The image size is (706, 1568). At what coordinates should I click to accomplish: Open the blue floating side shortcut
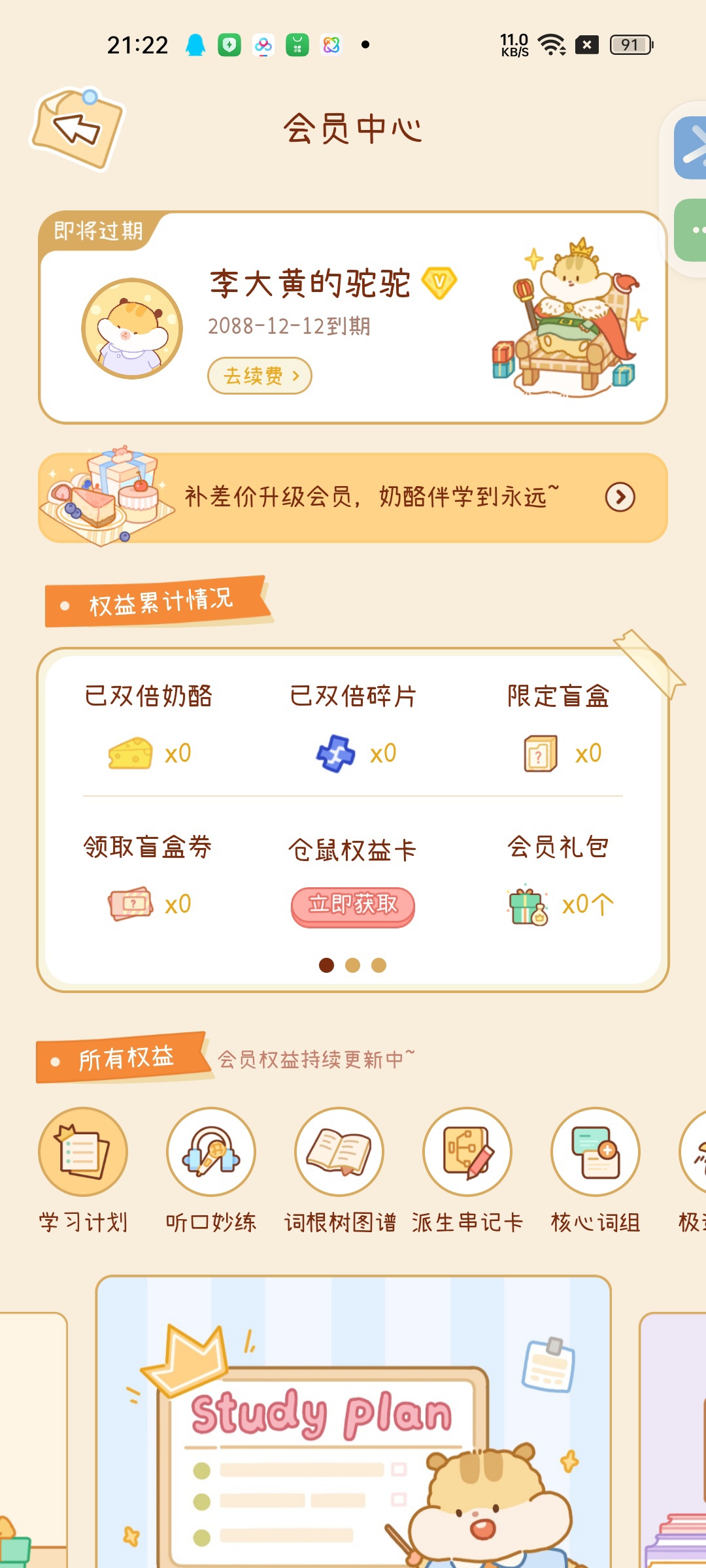coord(692,148)
